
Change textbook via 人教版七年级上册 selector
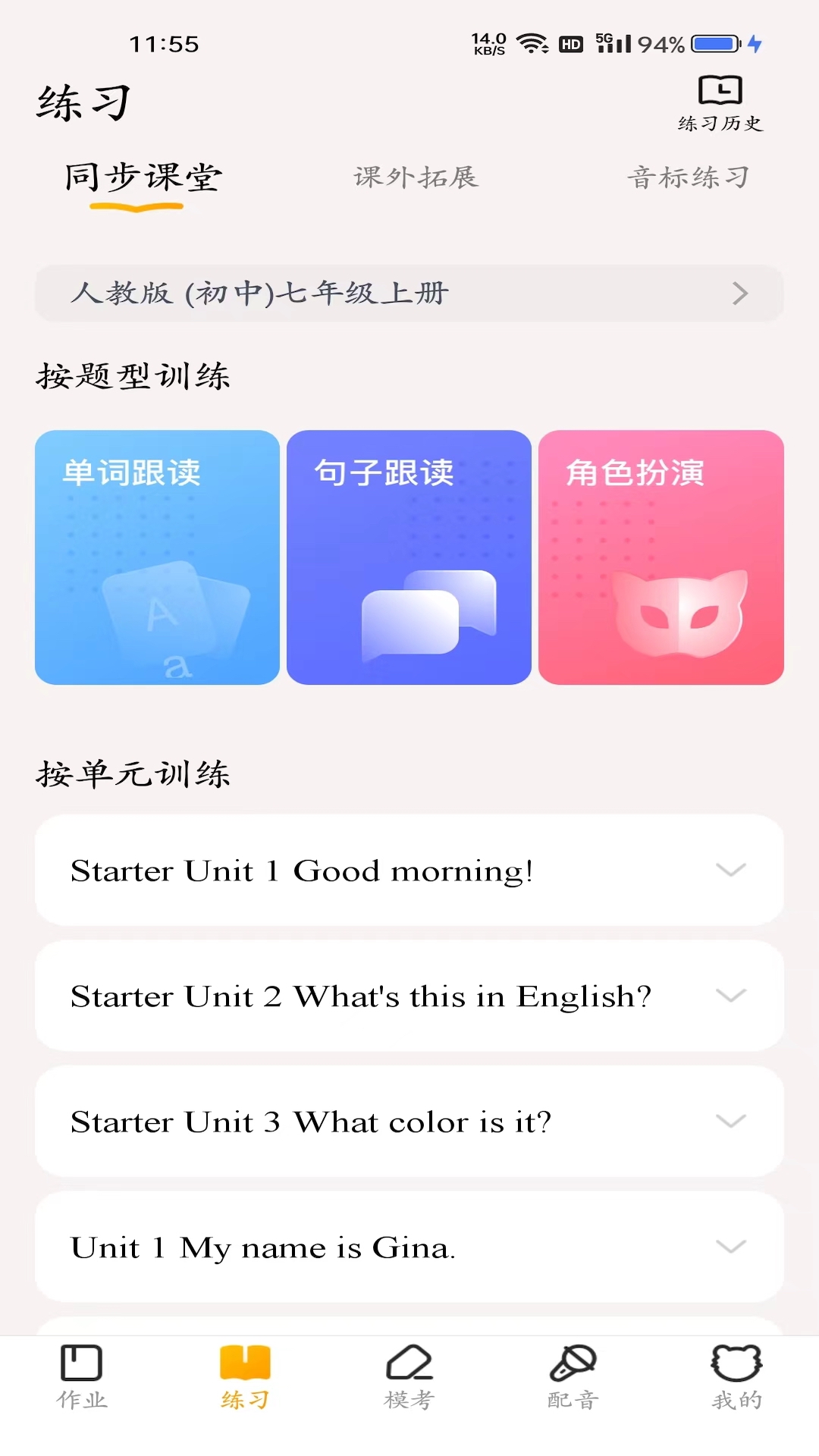coord(303,295)
